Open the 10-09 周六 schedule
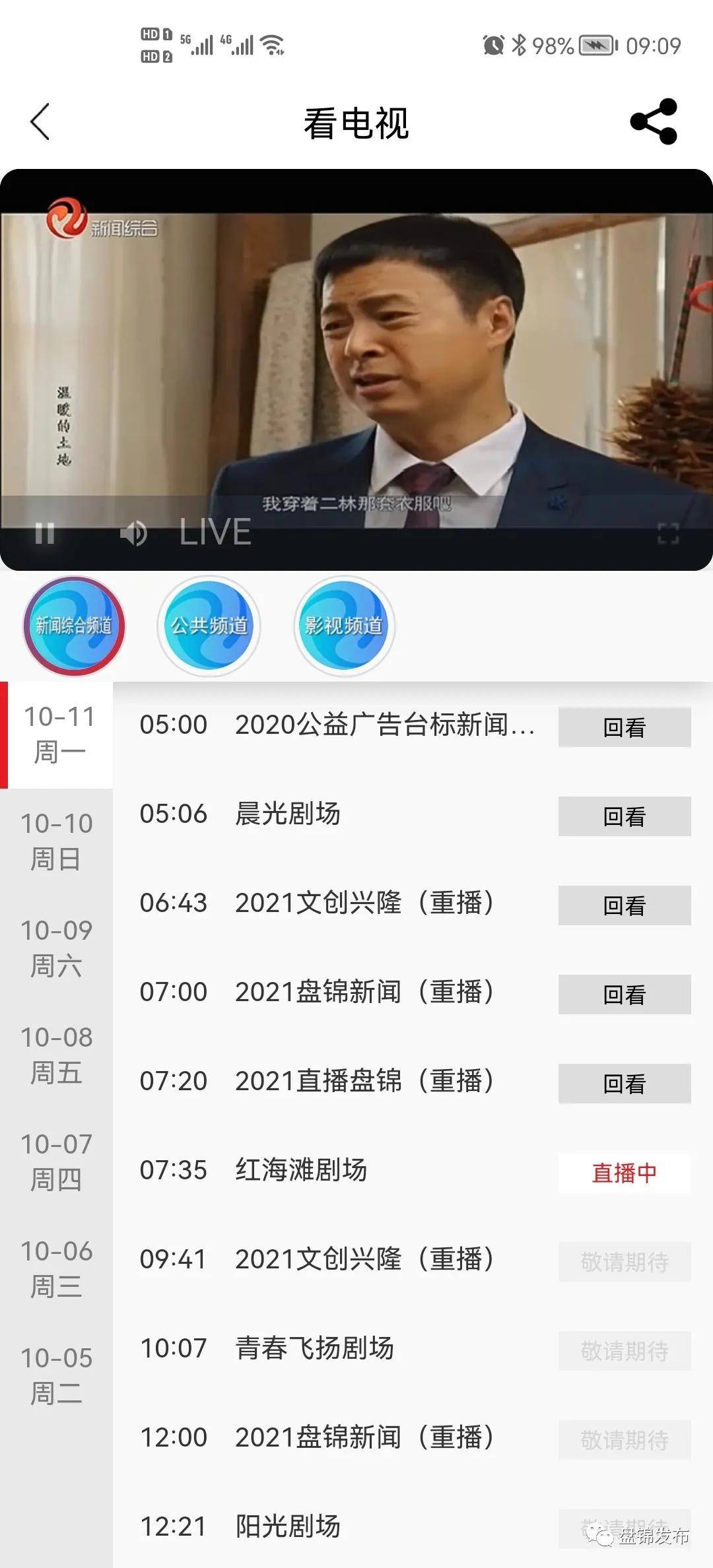 [x=56, y=948]
